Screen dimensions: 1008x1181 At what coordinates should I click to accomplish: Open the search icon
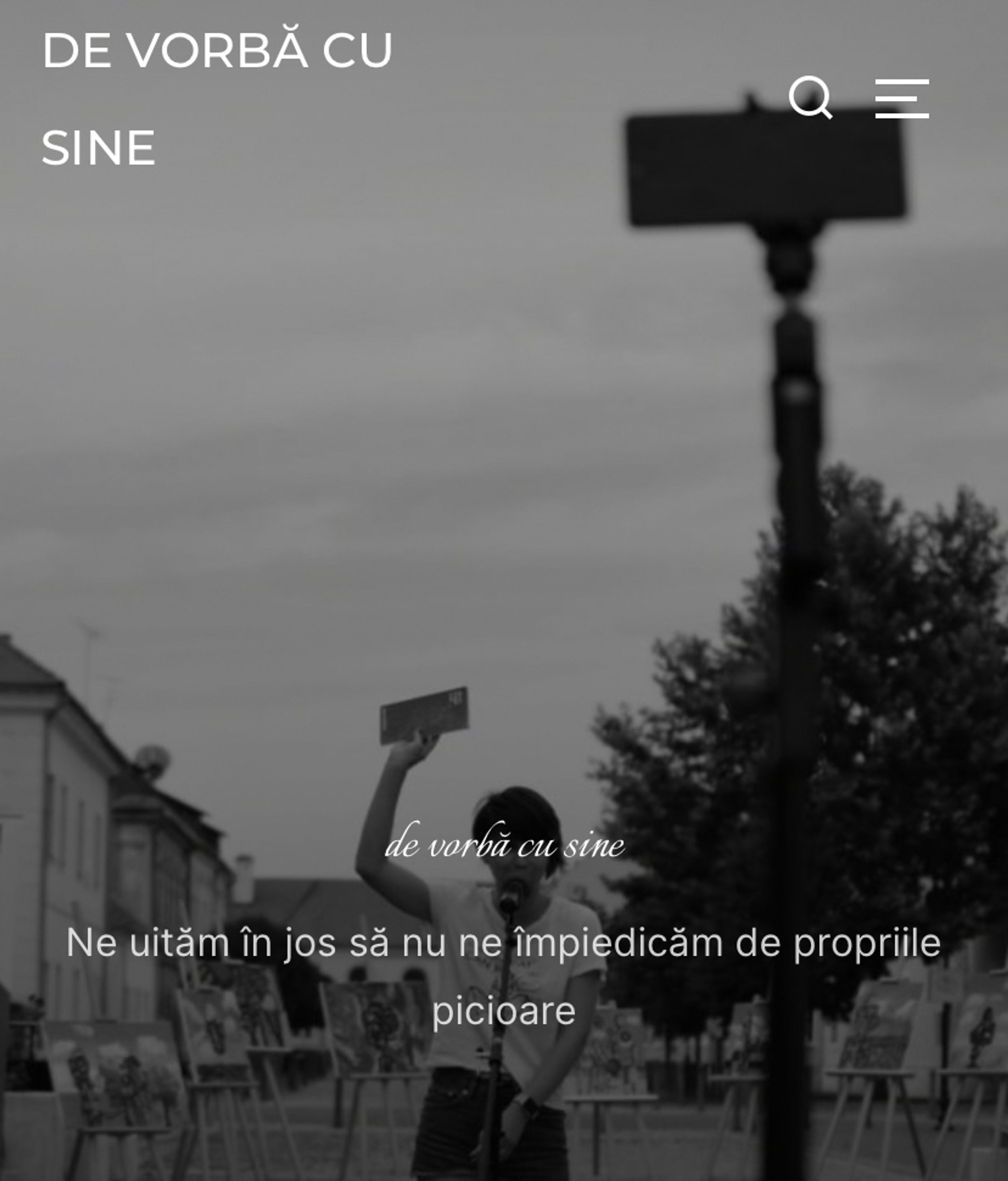point(810,98)
